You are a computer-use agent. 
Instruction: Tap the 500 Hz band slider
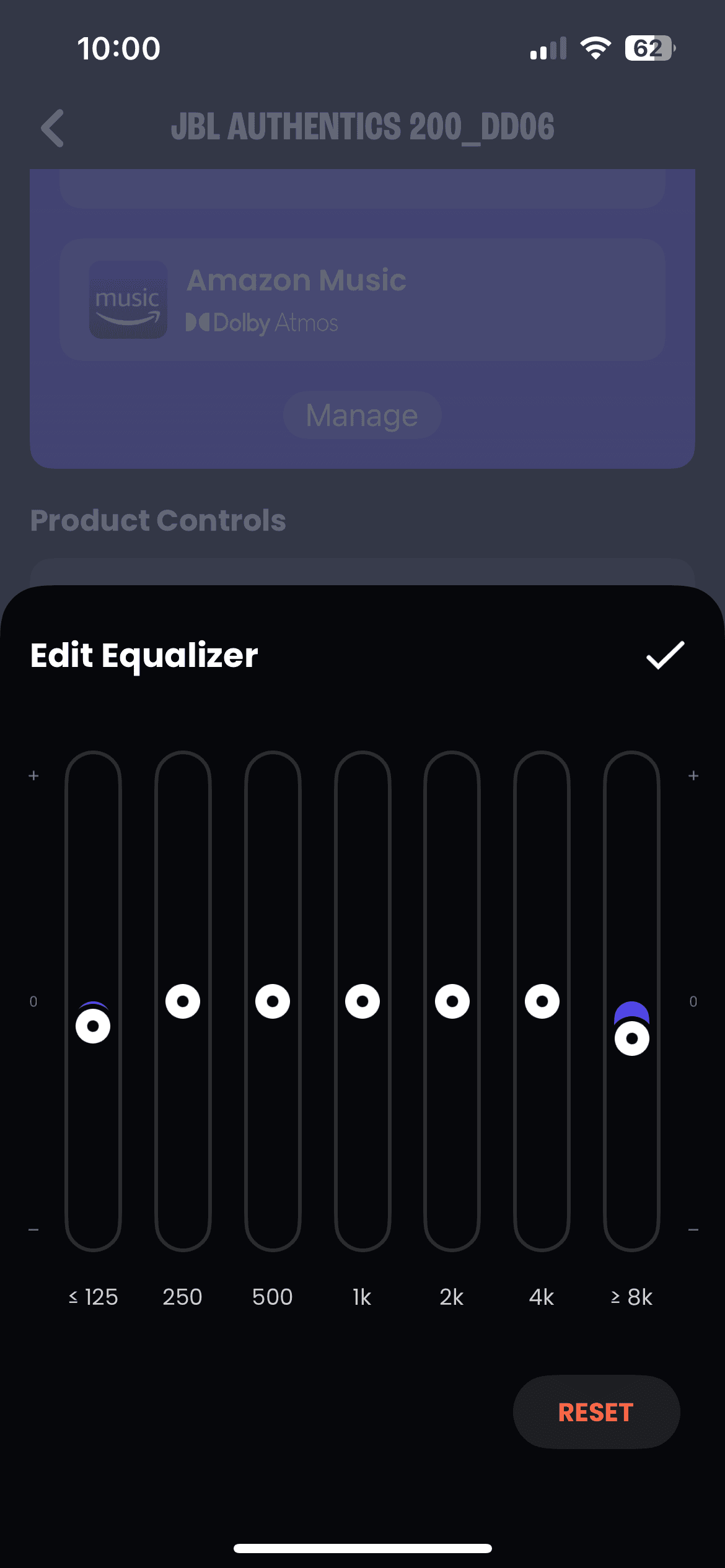point(273,1001)
